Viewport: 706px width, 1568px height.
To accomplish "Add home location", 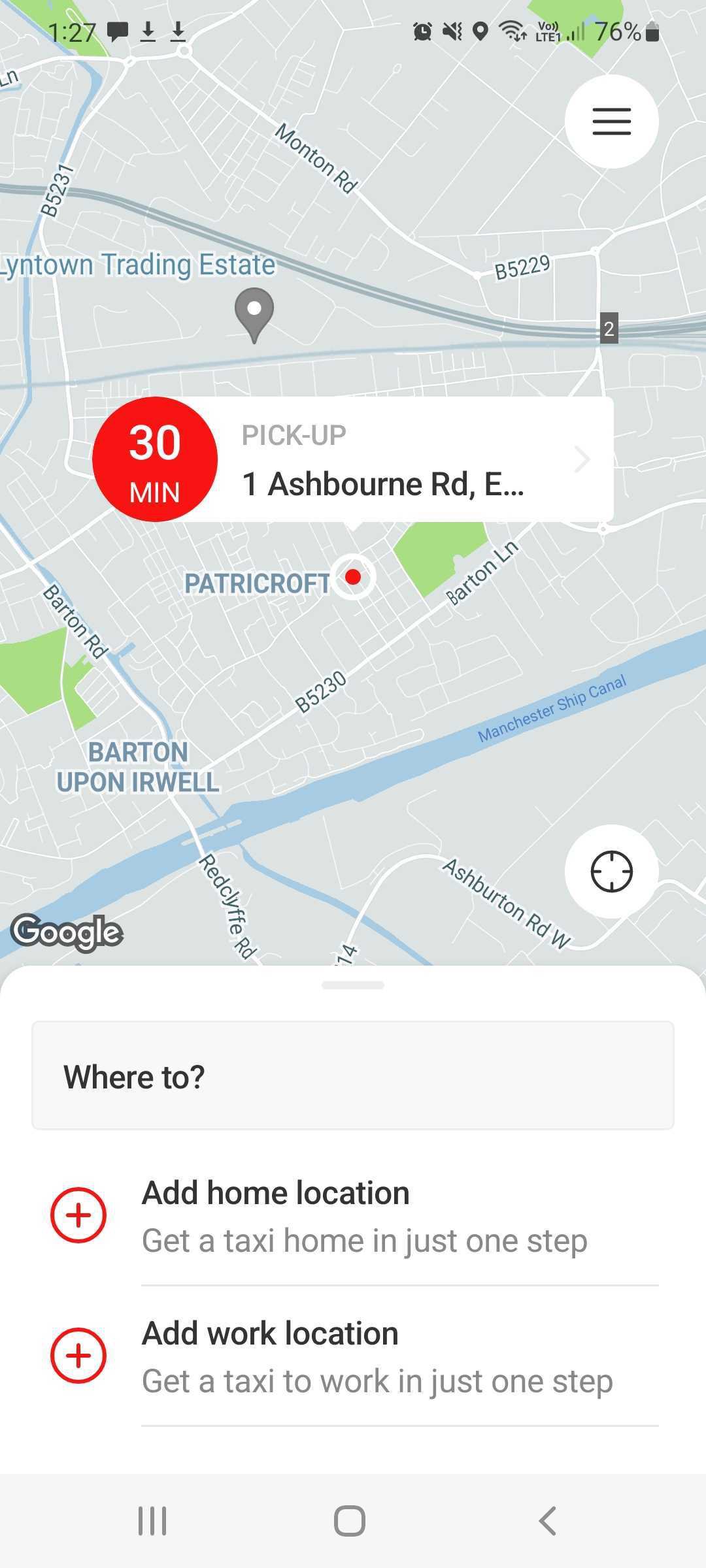I will pyautogui.click(x=353, y=1217).
